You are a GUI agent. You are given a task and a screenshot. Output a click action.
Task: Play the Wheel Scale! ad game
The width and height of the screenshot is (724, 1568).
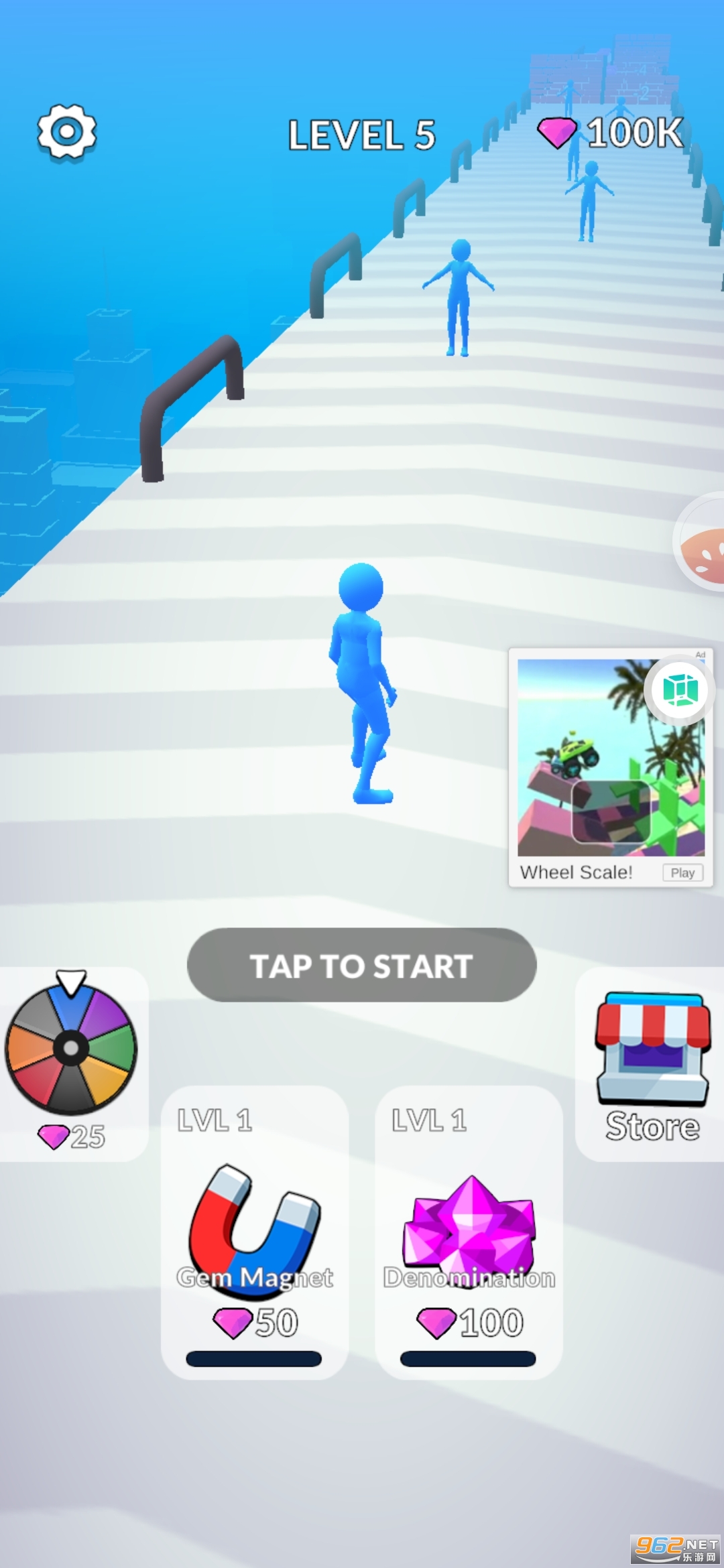[682, 872]
